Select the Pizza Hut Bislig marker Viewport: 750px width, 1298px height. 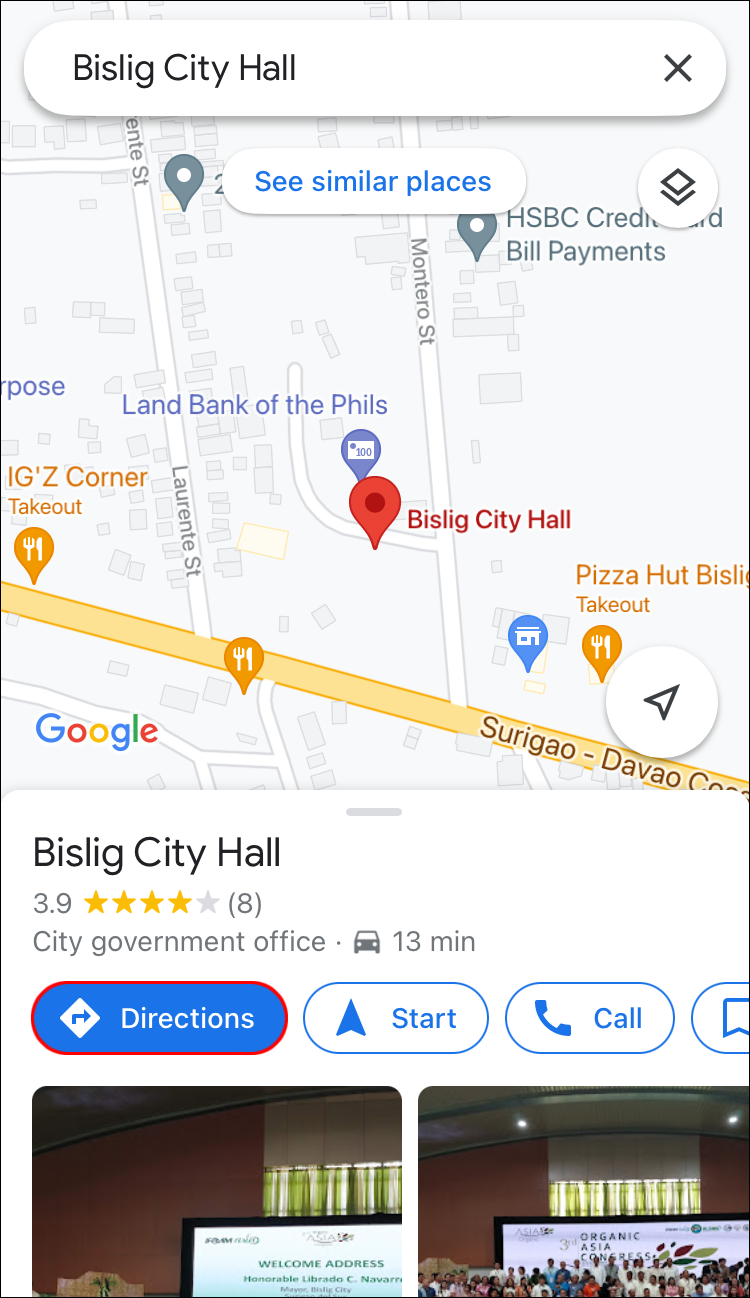[x=601, y=650]
